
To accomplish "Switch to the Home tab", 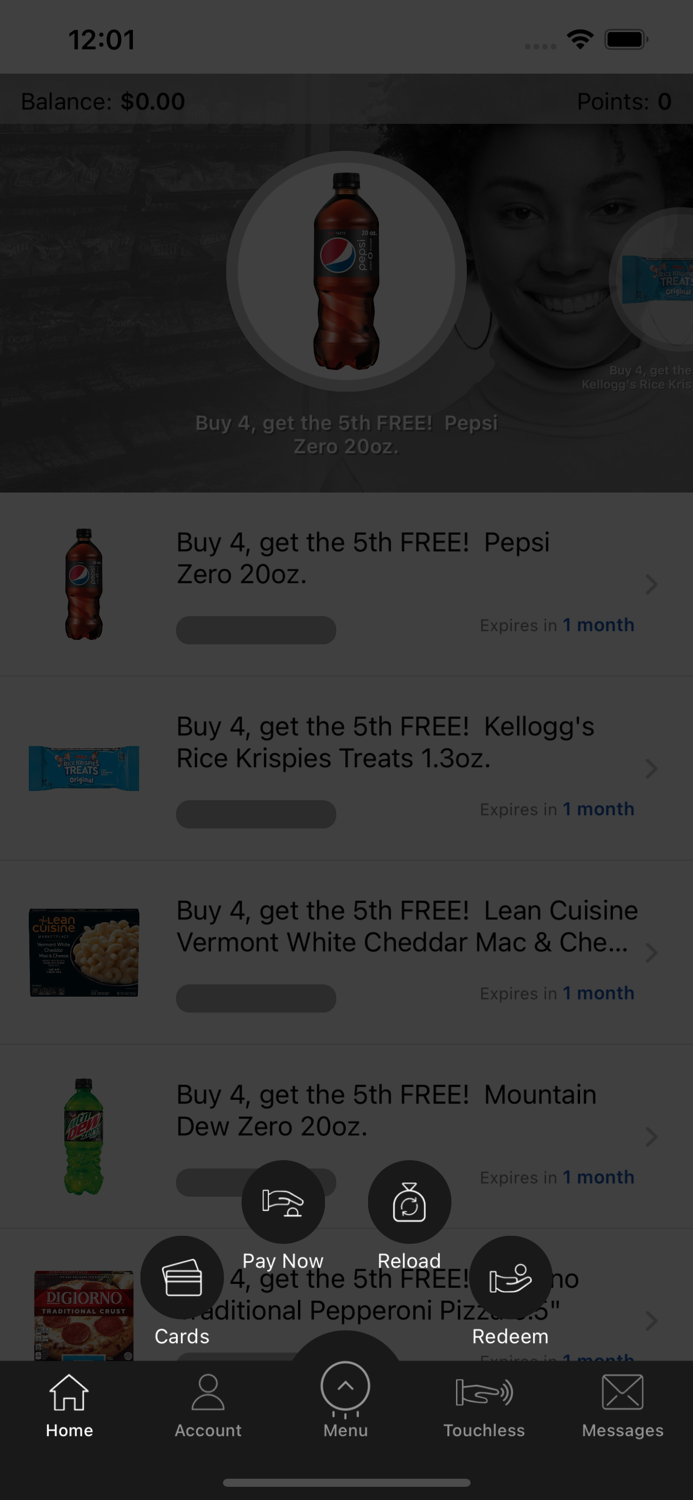I will (x=69, y=1404).
